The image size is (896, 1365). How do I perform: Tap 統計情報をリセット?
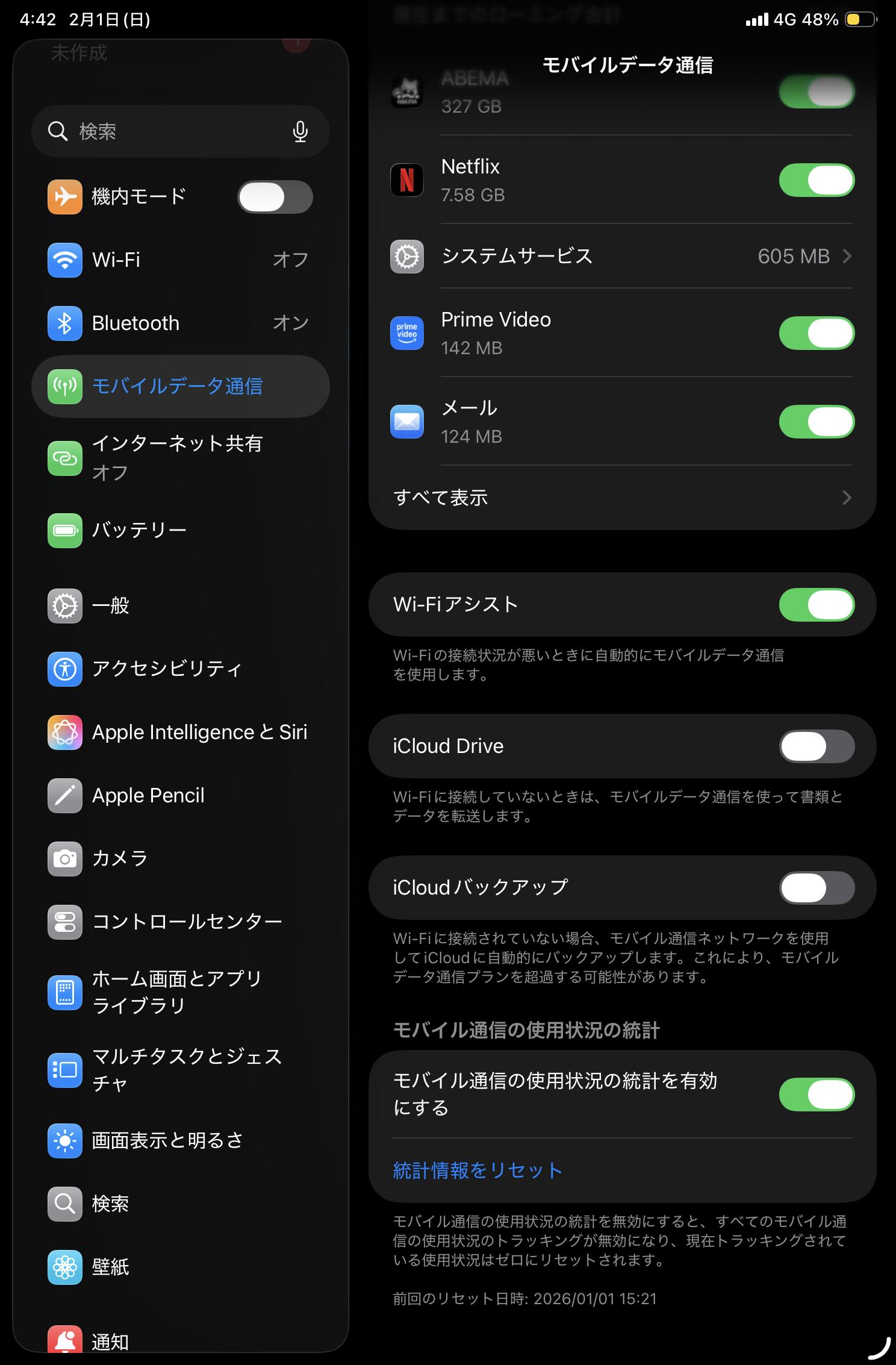[x=478, y=1170]
